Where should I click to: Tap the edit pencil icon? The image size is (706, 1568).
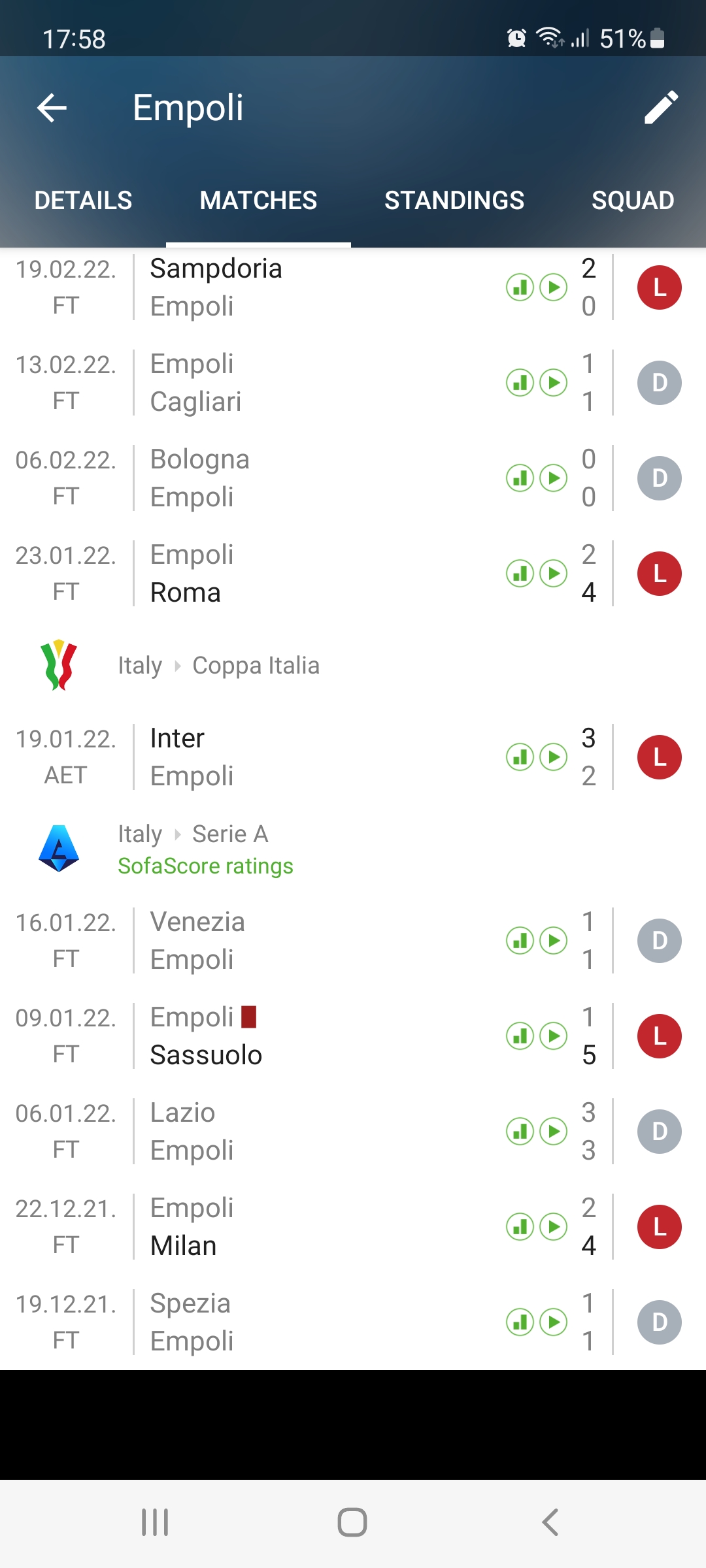(x=661, y=108)
